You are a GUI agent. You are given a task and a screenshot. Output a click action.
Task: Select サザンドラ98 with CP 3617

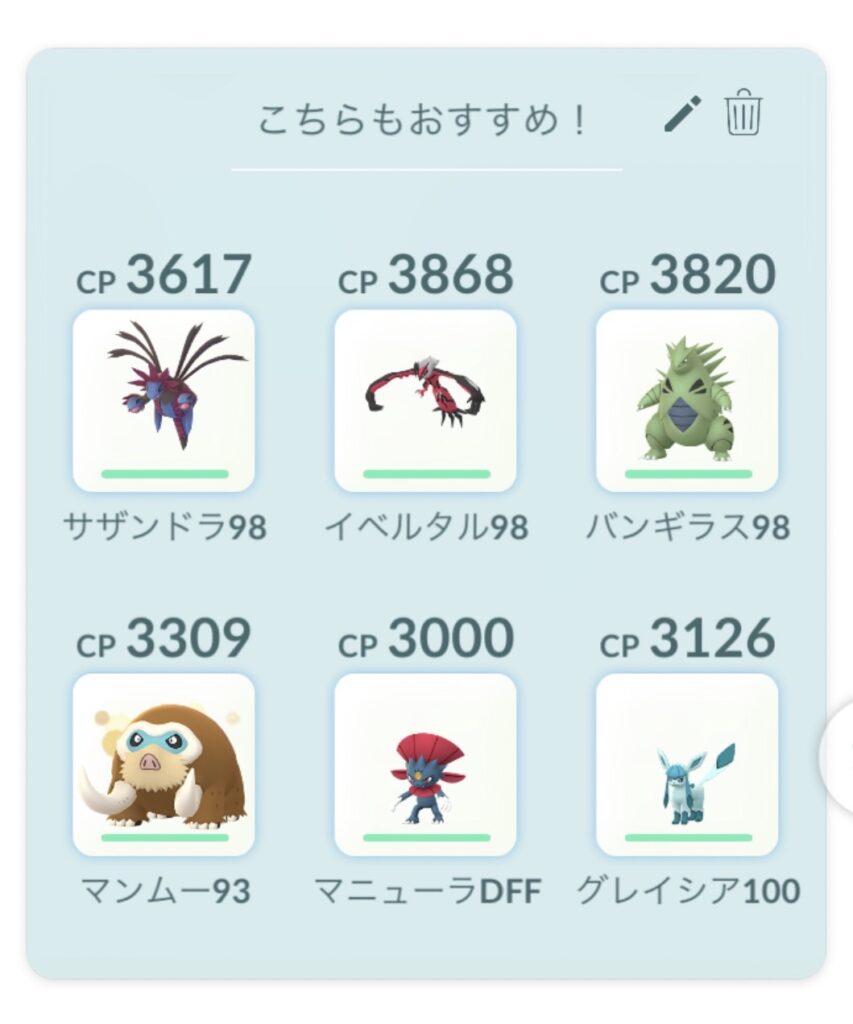pos(164,400)
